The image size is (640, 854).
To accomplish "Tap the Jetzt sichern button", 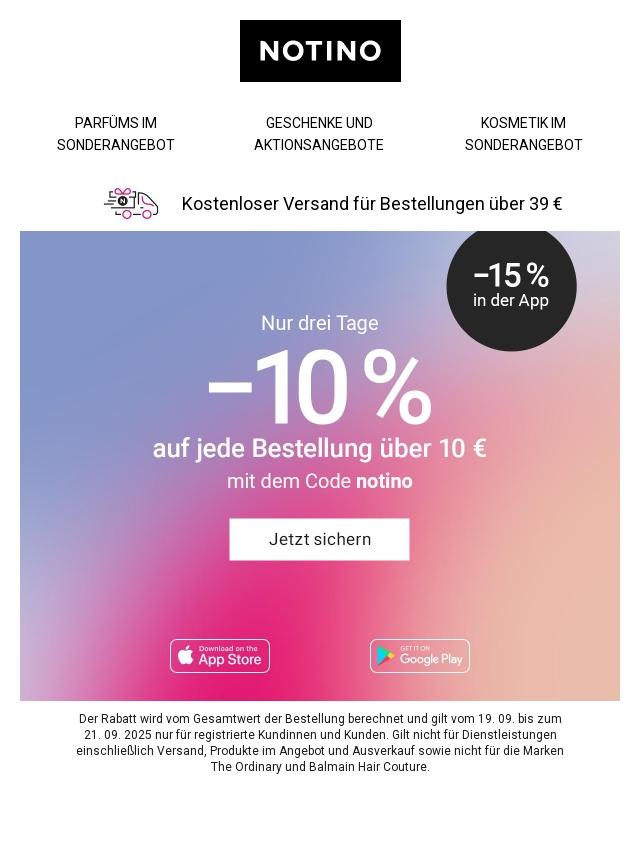I will coord(319,539).
